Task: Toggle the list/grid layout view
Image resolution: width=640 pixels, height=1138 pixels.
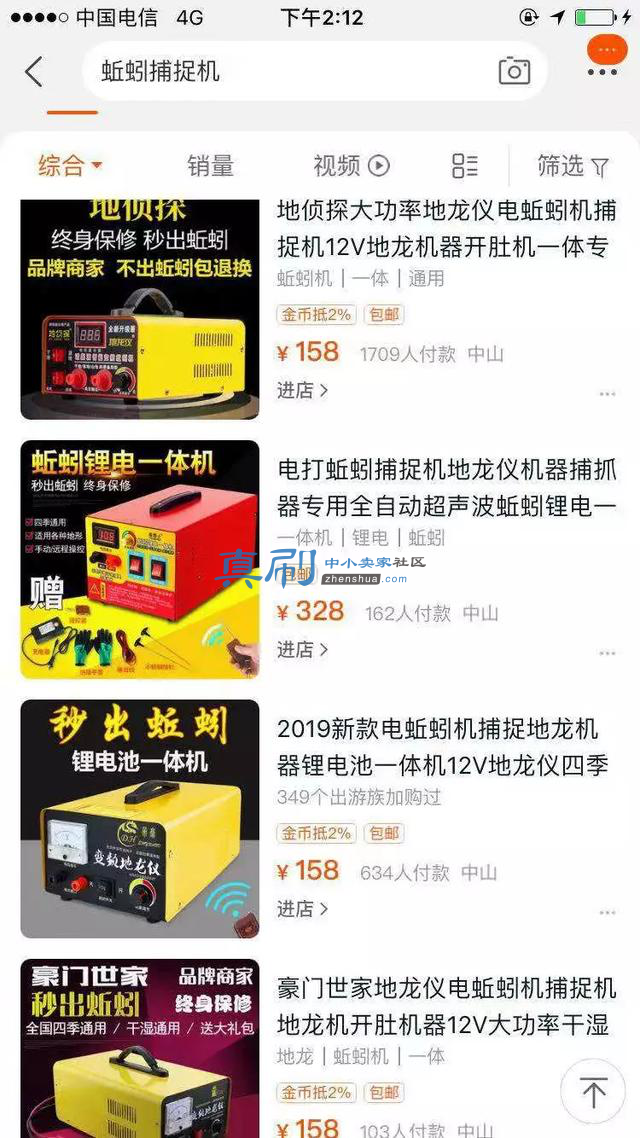Action: (x=464, y=165)
